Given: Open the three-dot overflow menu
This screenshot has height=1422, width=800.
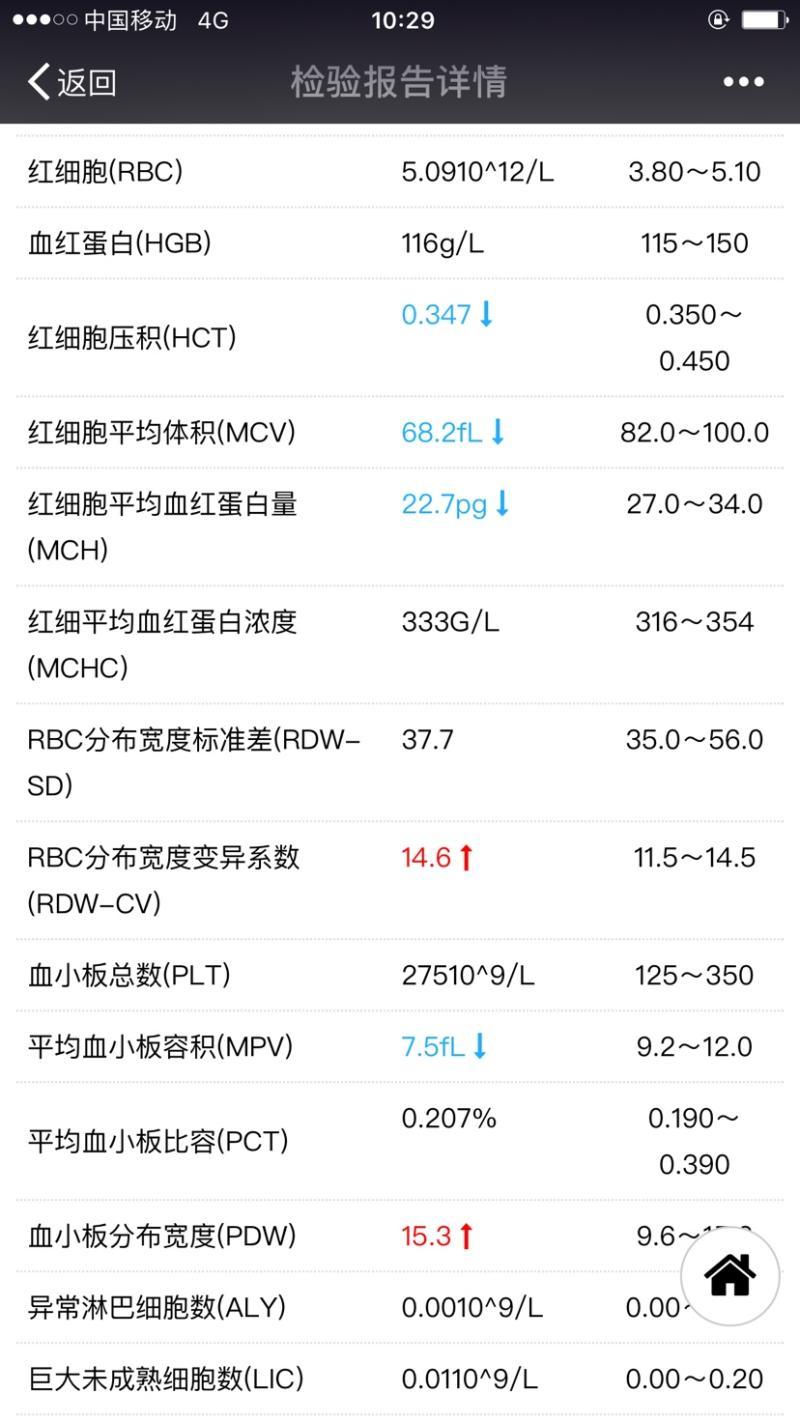Looking at the screenshot, I should click(743, 82).
